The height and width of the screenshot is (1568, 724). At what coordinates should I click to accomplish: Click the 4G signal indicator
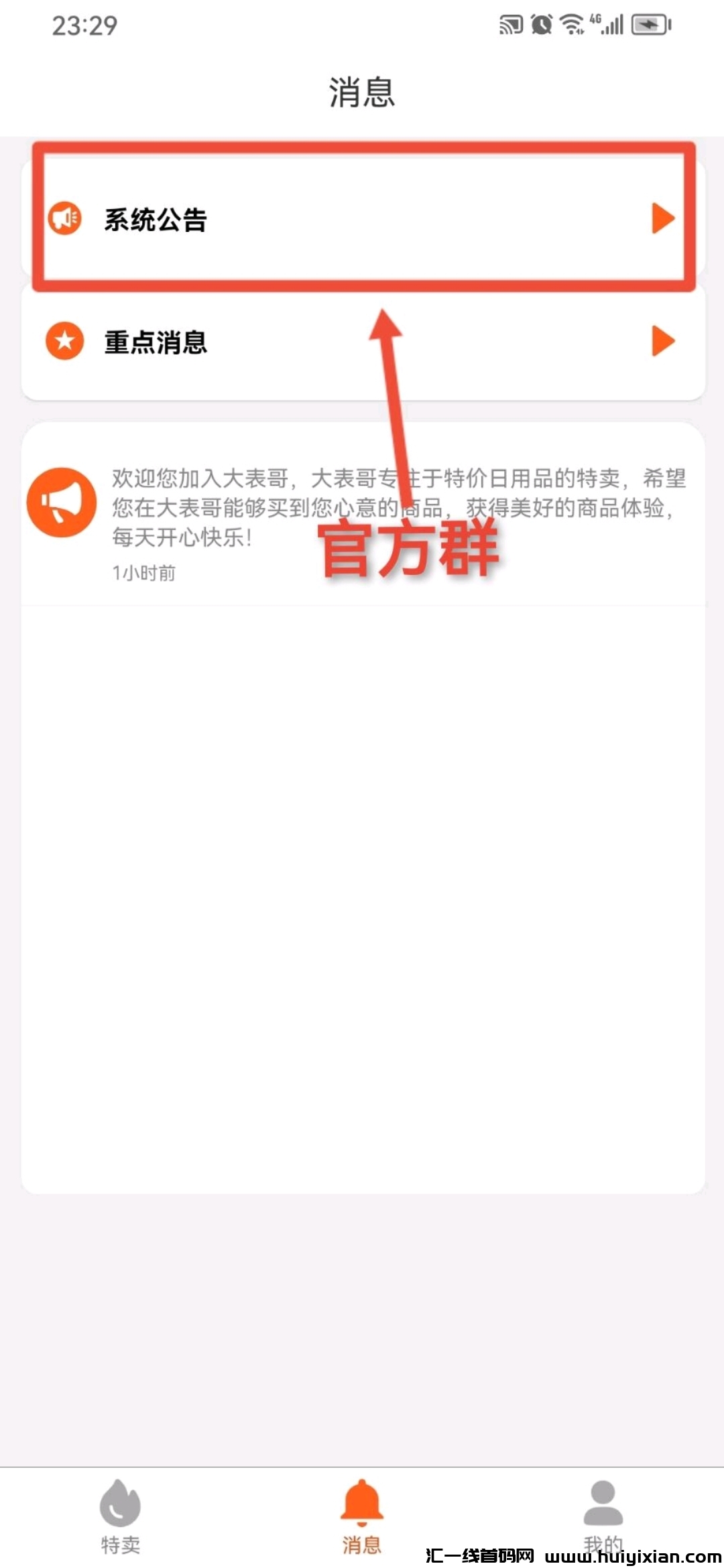point(609,24)
